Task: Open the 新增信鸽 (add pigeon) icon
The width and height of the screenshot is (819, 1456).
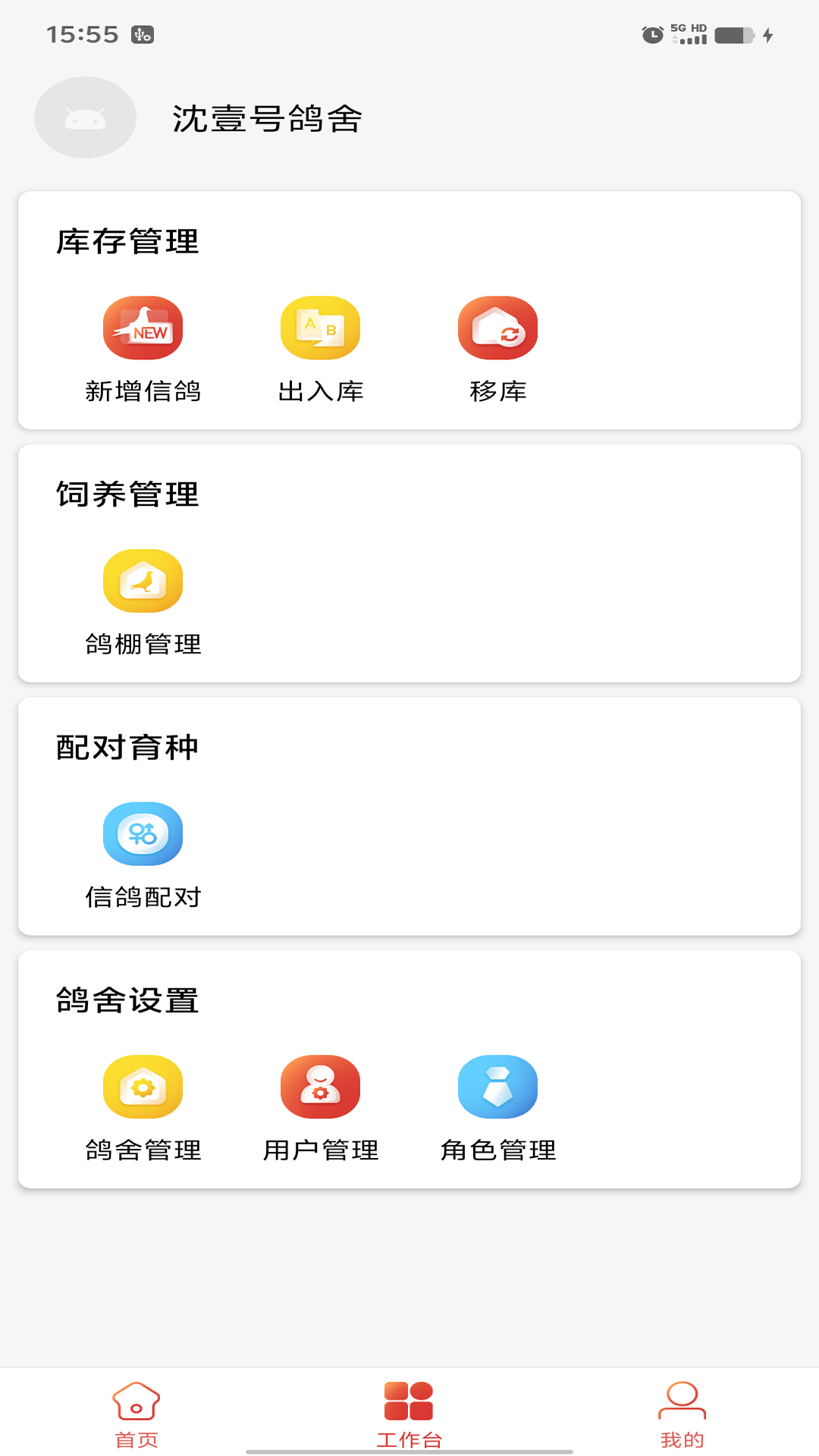Action: tap(143, 328)
